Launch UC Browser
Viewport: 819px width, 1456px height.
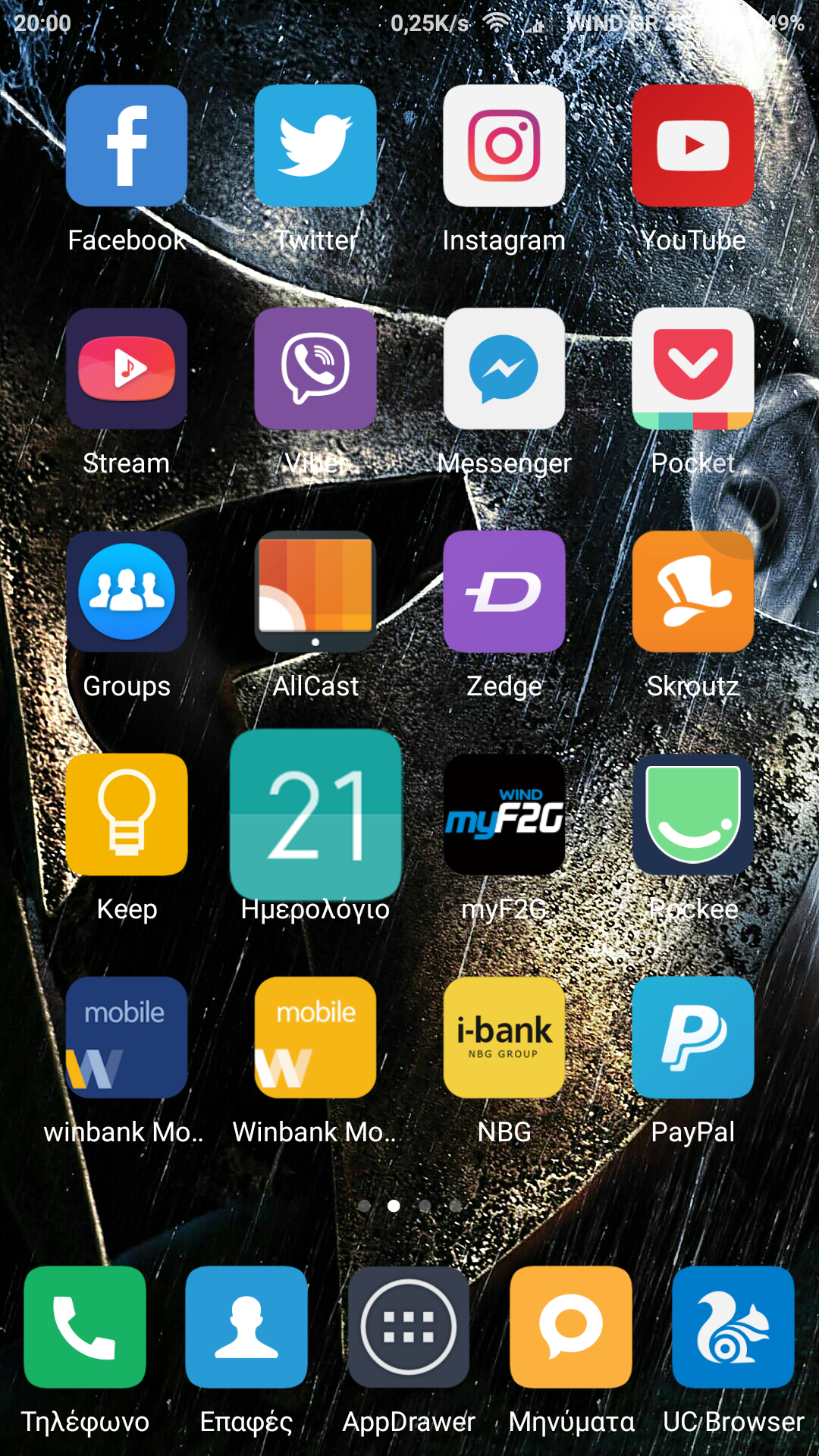733,1327
